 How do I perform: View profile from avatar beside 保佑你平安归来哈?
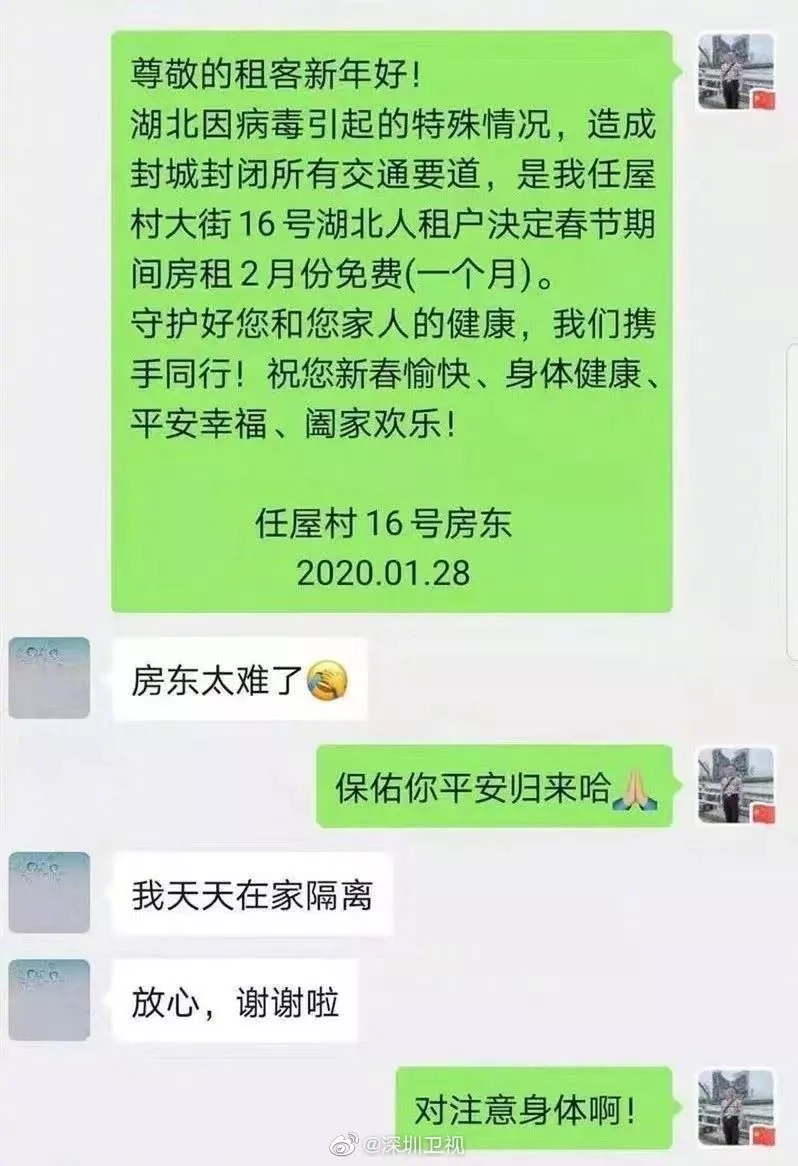point(736,785)
